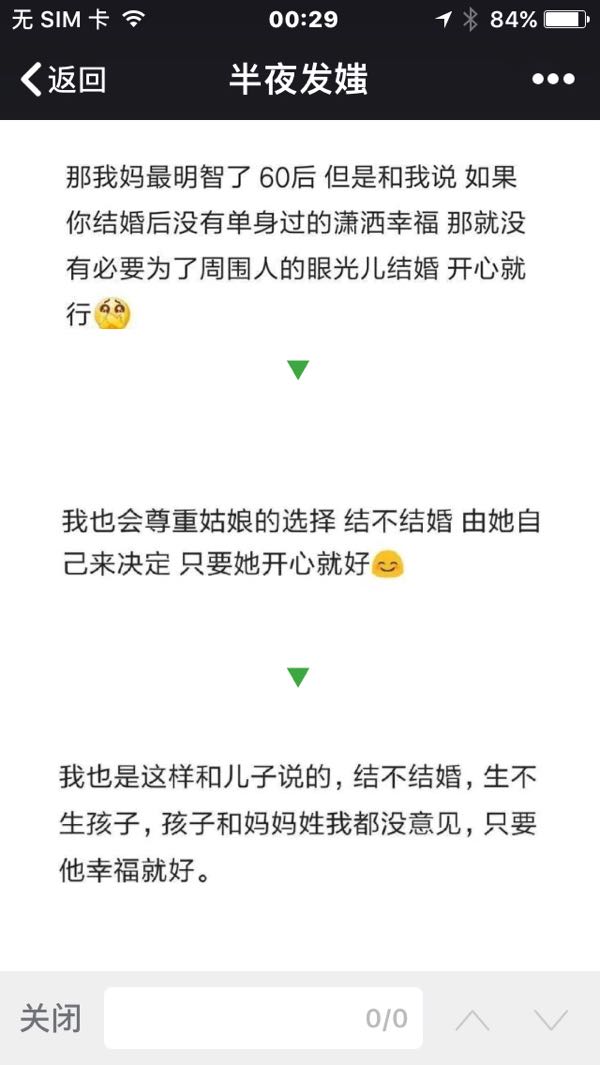Image resolution: width=600 pixels, height=1065 pixels.
Task: Jump to next match with down arrow
Action: (551, 1019)
